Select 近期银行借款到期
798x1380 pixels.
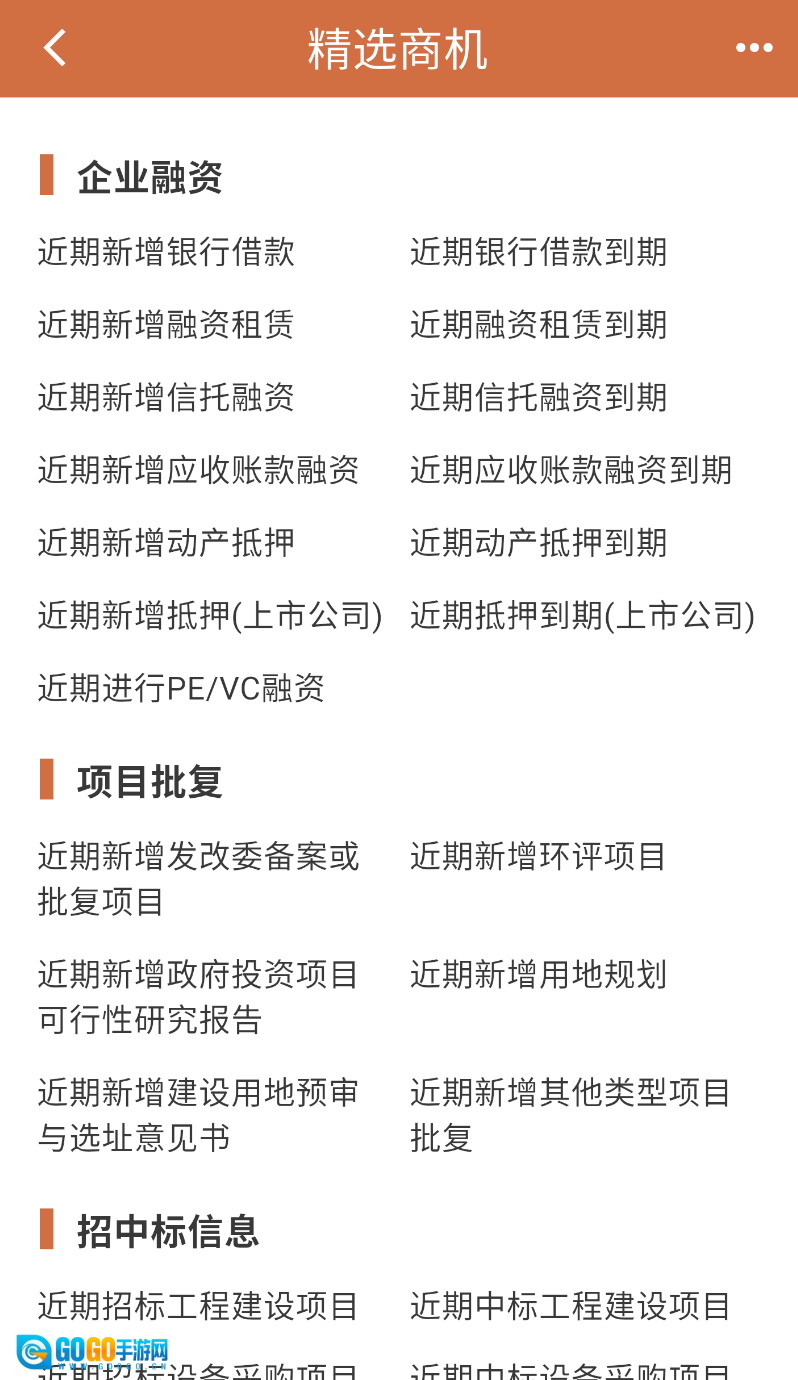538,252
